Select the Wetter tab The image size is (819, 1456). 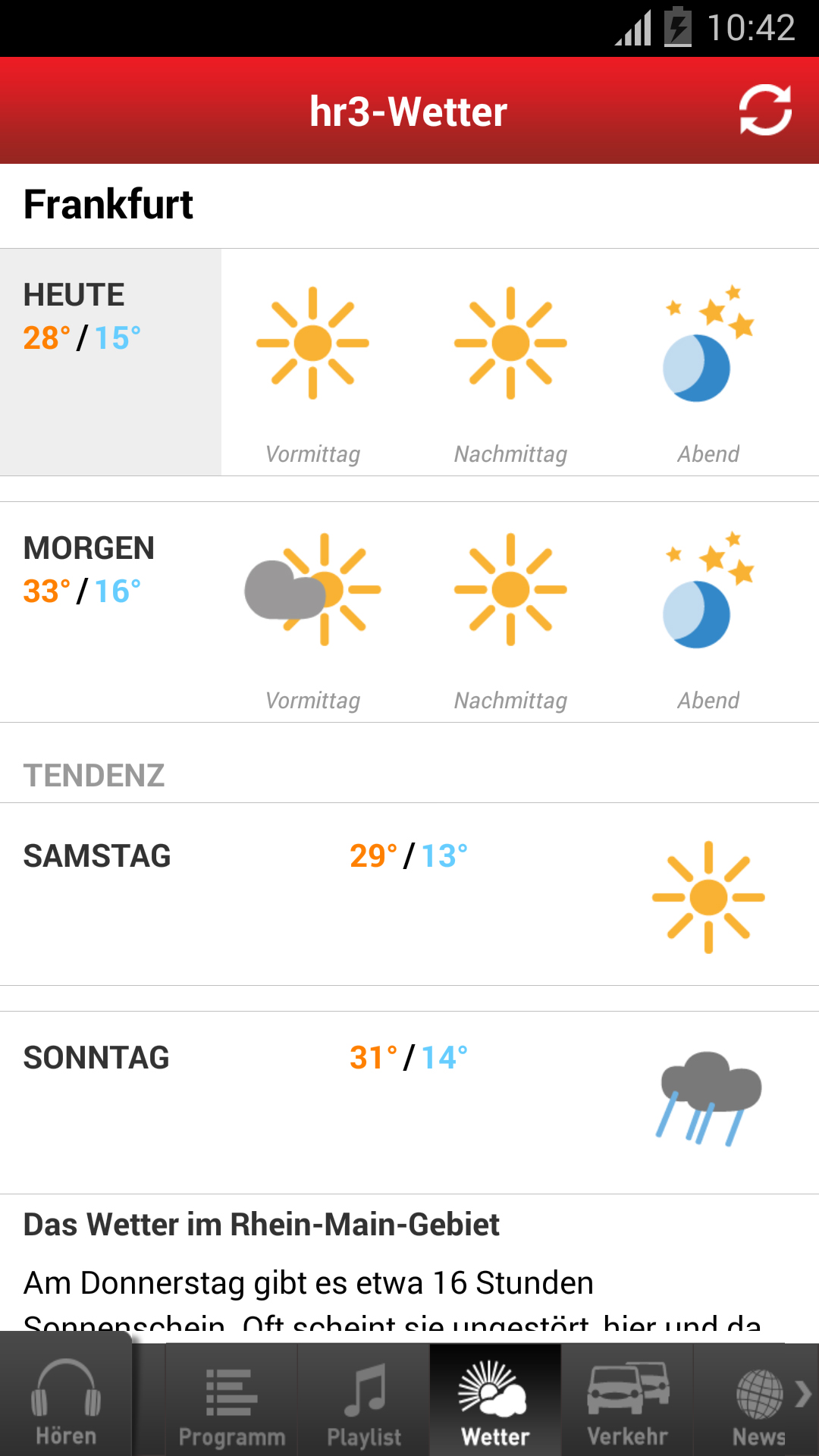(495, 1403)
